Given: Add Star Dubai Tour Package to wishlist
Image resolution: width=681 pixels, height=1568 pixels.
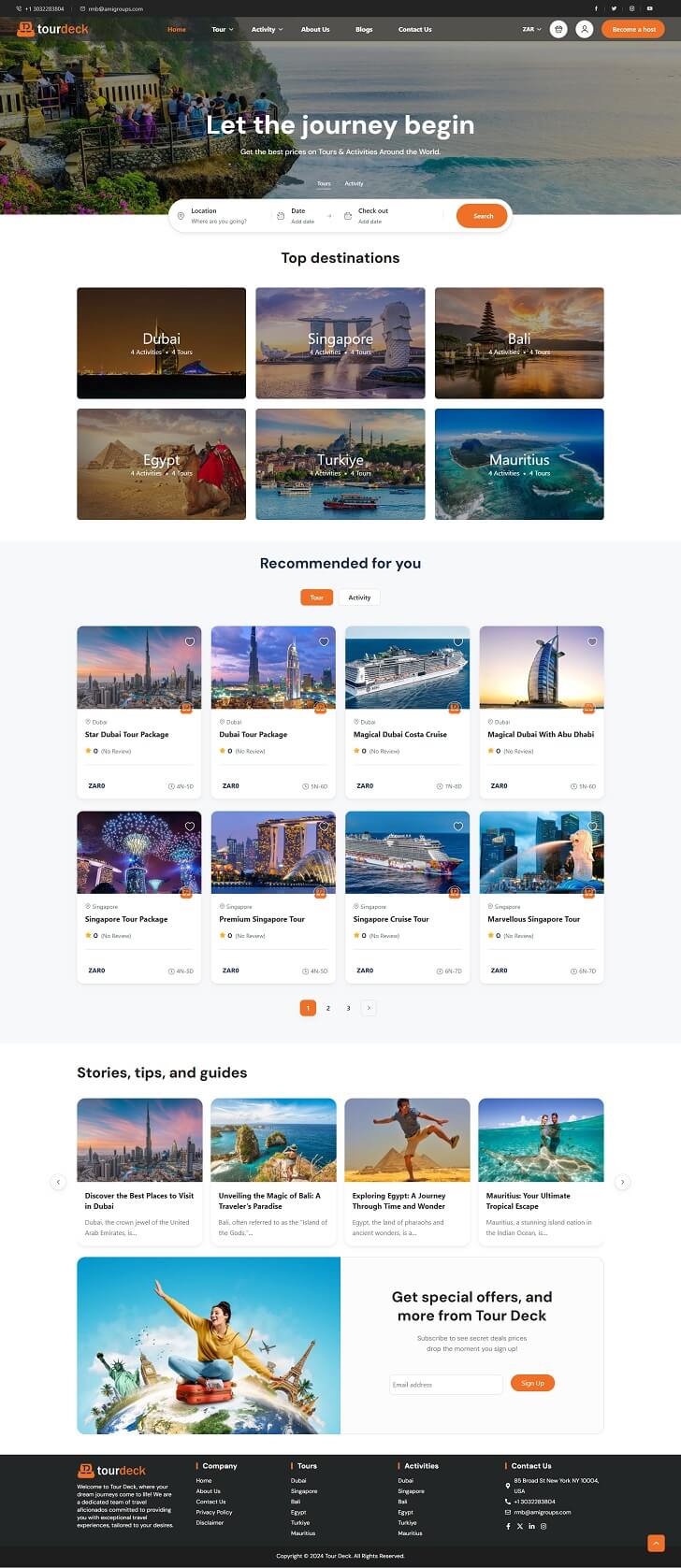Looking at the screenshot, I should pyautogui.click(x=190, y=641).
